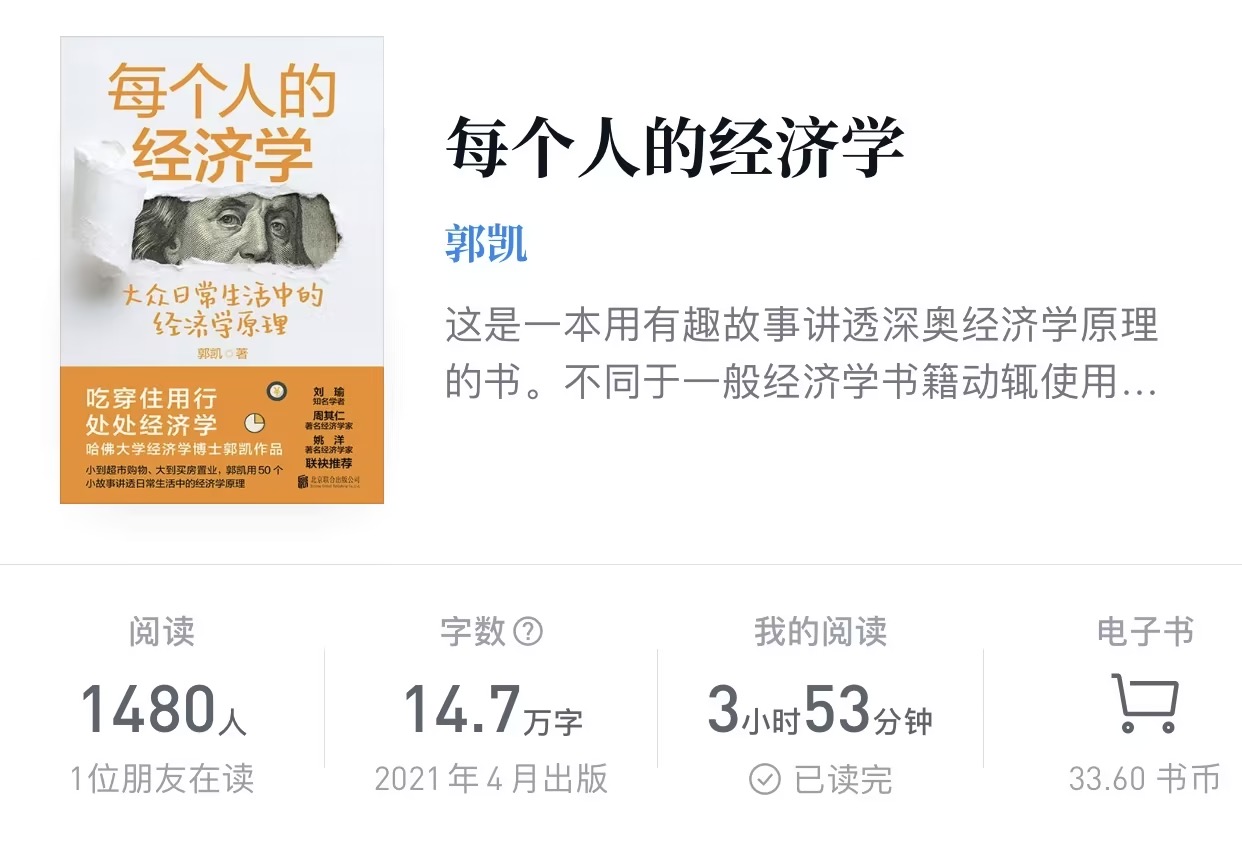The image size is (1242, 842).
Task: Open author 郭凯's page
Action: click(486, 243)
